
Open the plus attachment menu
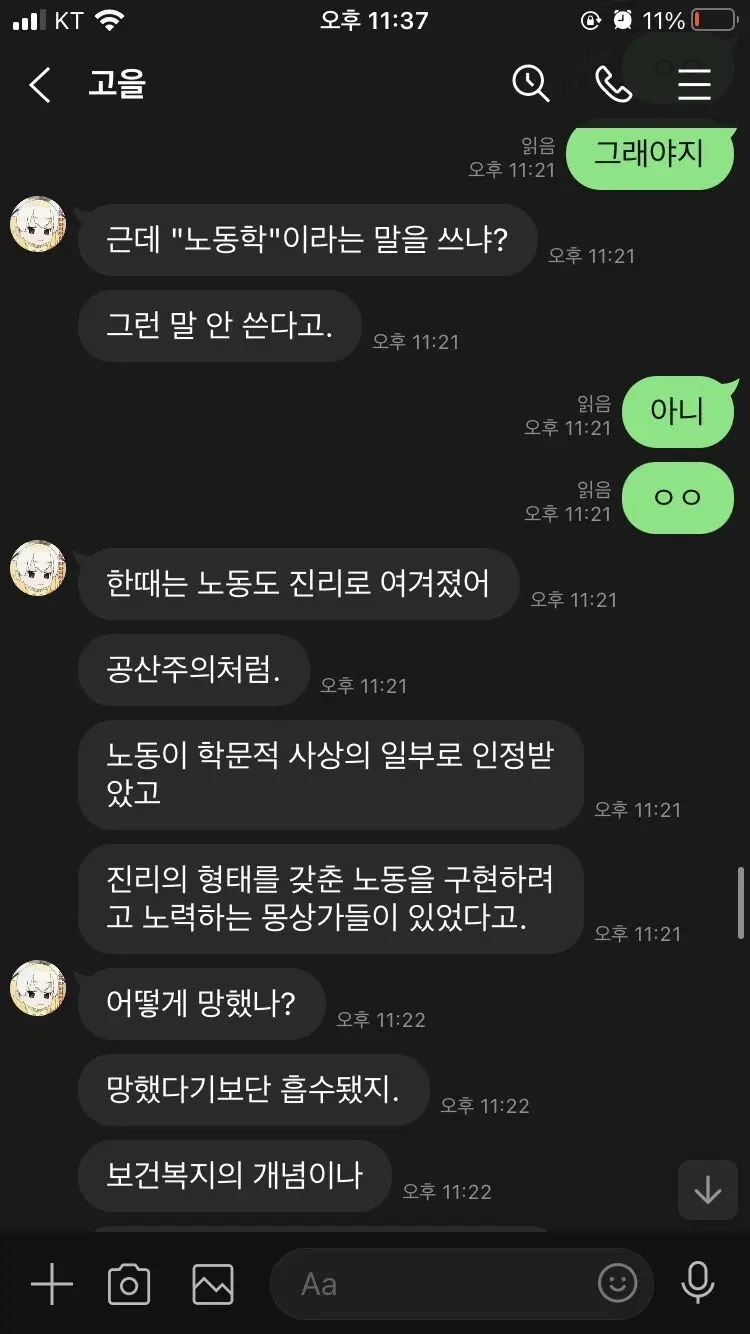click(51, 1283)
